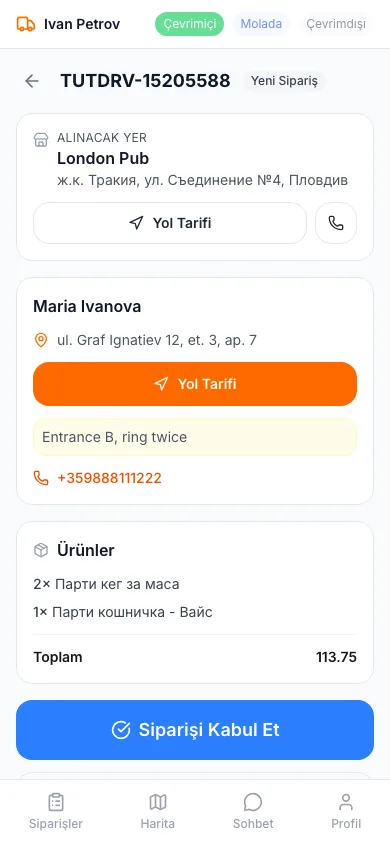
Task: Tap orange Yol Tarifi for Maria Ivanova
Action: click(x=195, y=384)
